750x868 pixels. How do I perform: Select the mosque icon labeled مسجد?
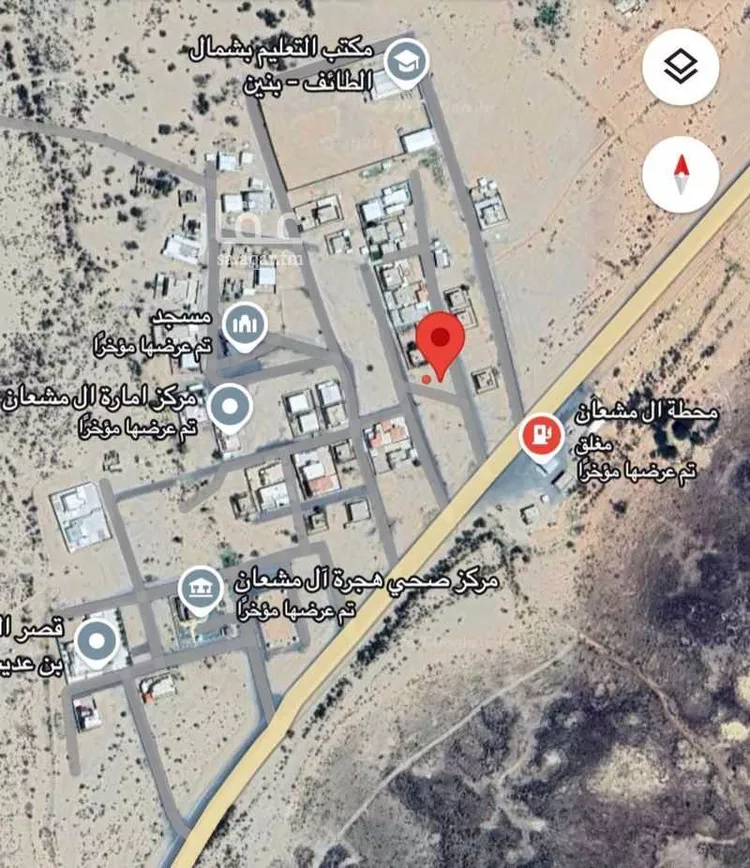tap(243, 323)
